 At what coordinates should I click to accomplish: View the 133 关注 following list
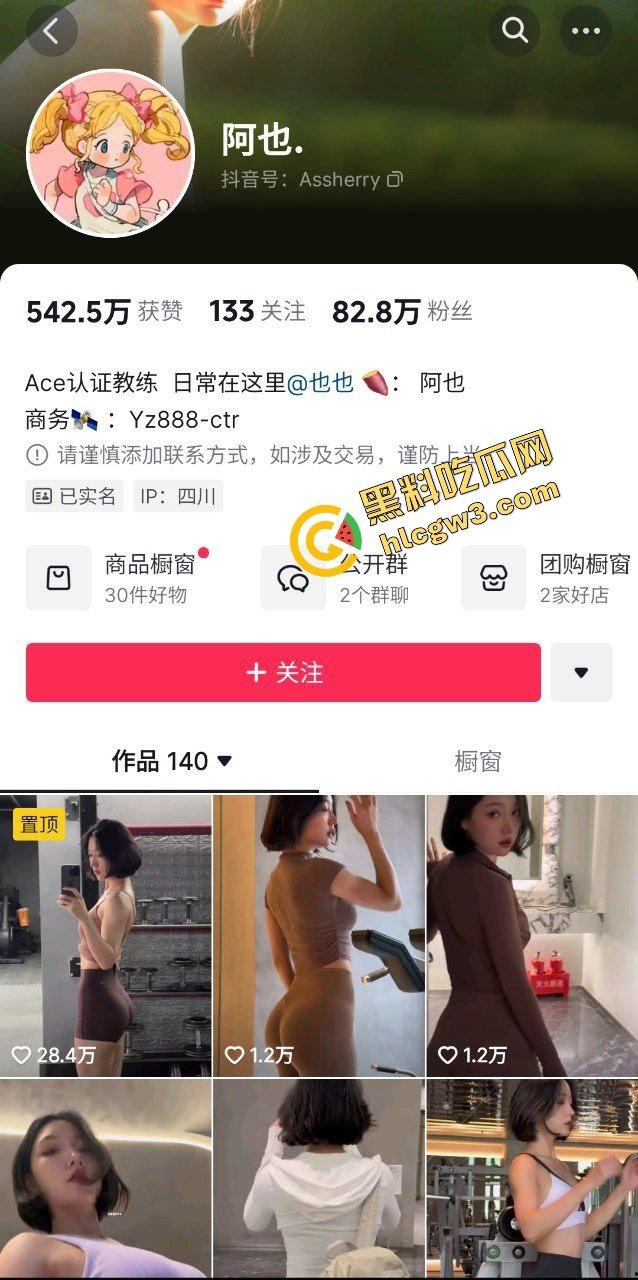click(x=257, y=312)
